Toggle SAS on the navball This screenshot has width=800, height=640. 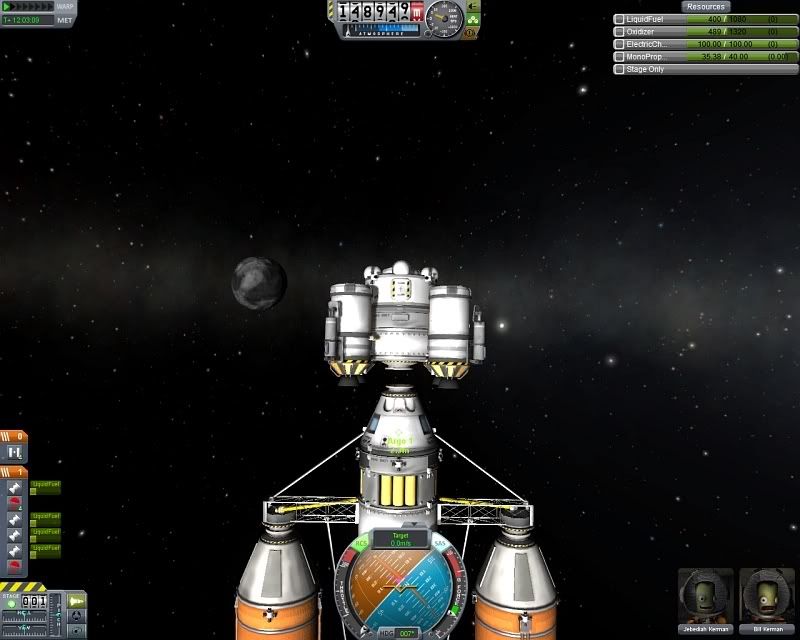click(x=441, y=544)
